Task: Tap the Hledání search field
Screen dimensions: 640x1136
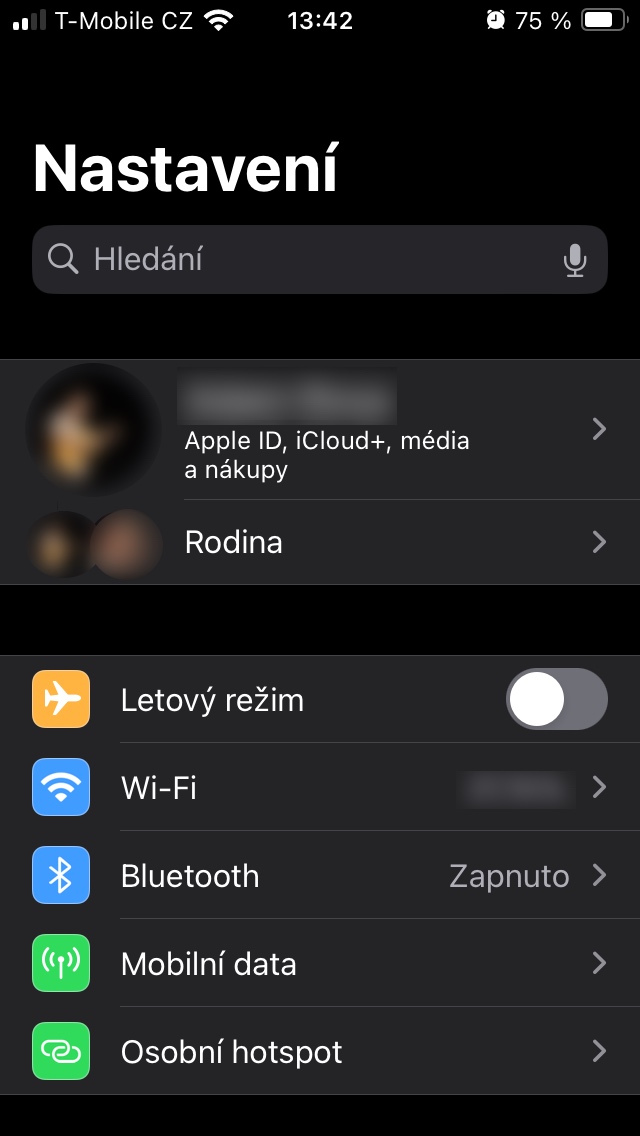Action: [300, 260]
